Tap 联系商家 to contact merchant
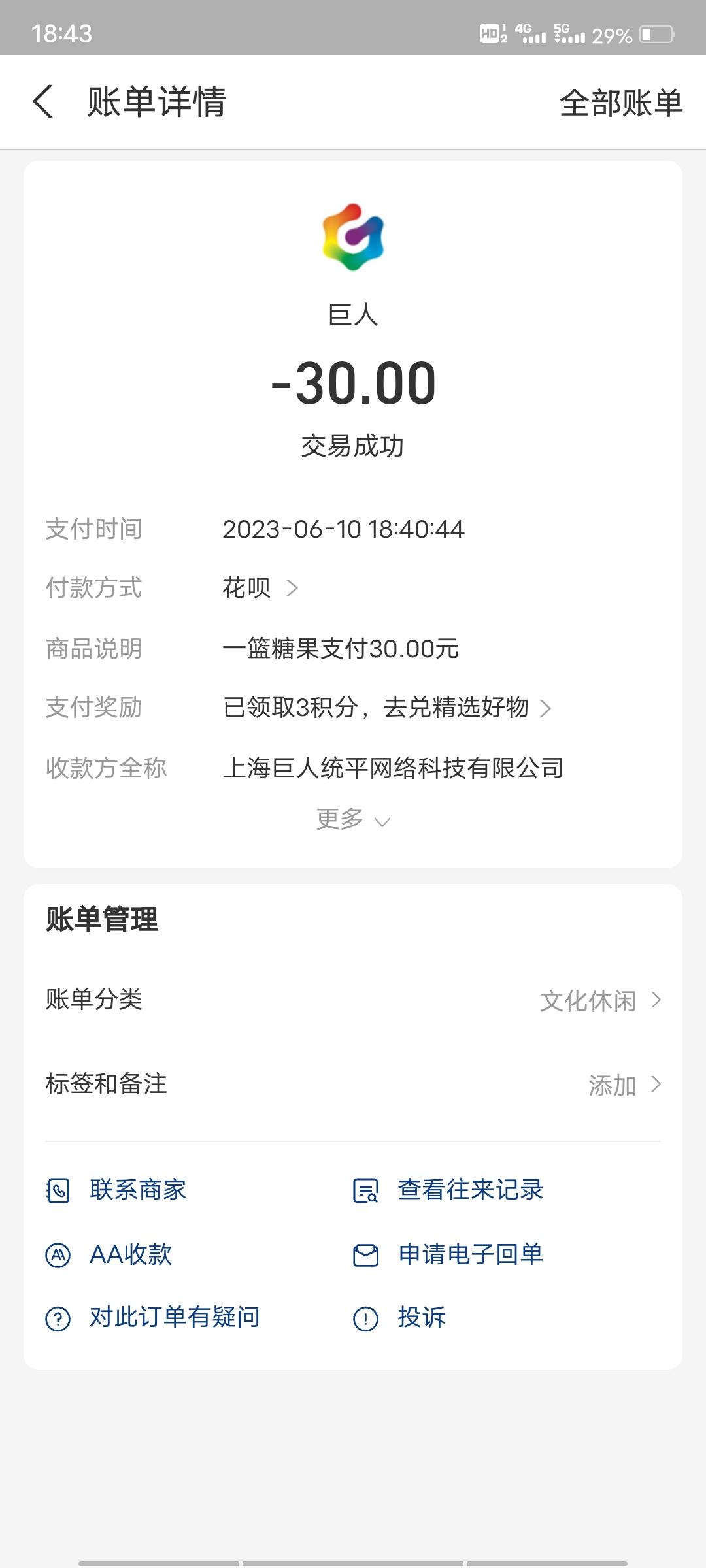706x1568 pixels. click(137, 1190)
